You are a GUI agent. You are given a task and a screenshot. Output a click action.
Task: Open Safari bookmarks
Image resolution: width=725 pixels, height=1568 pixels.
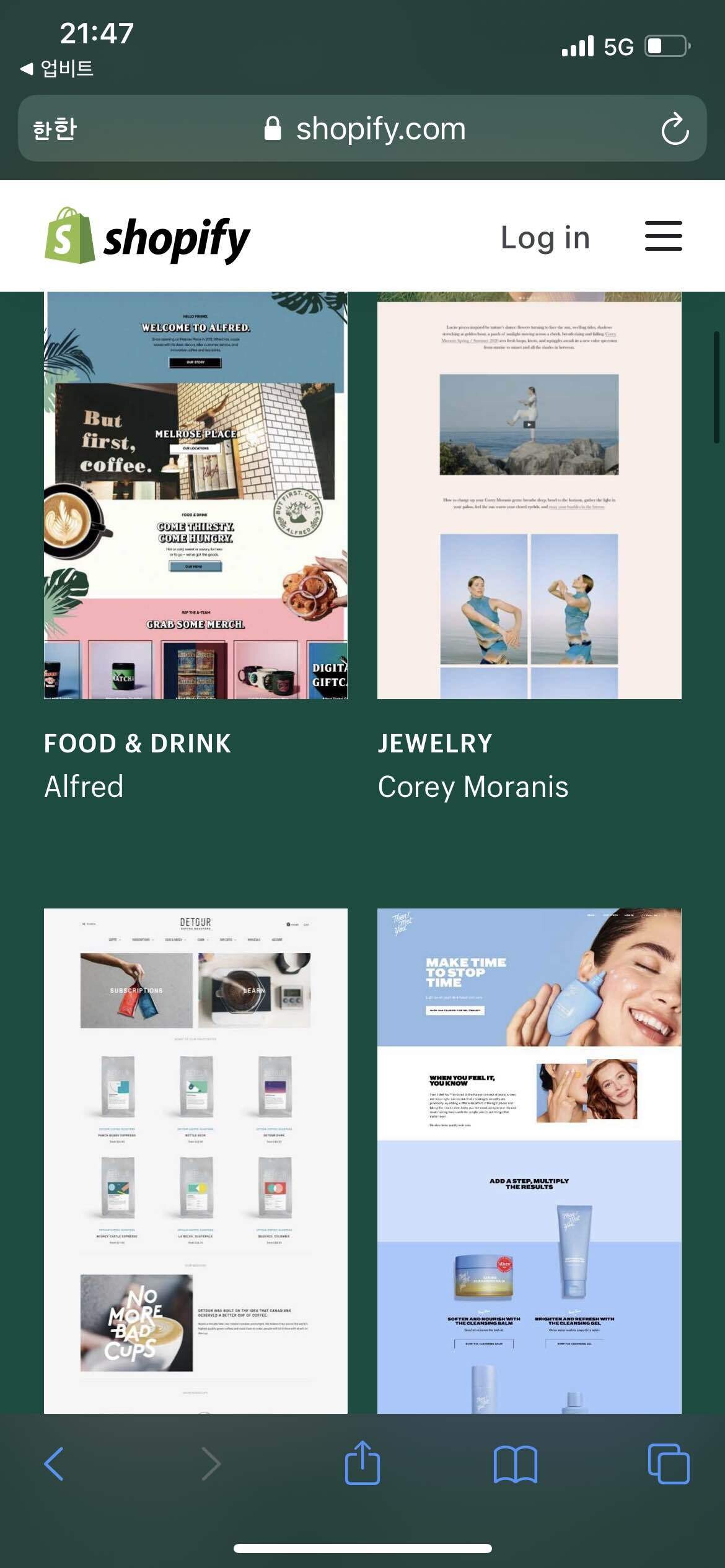[515, 1464]
